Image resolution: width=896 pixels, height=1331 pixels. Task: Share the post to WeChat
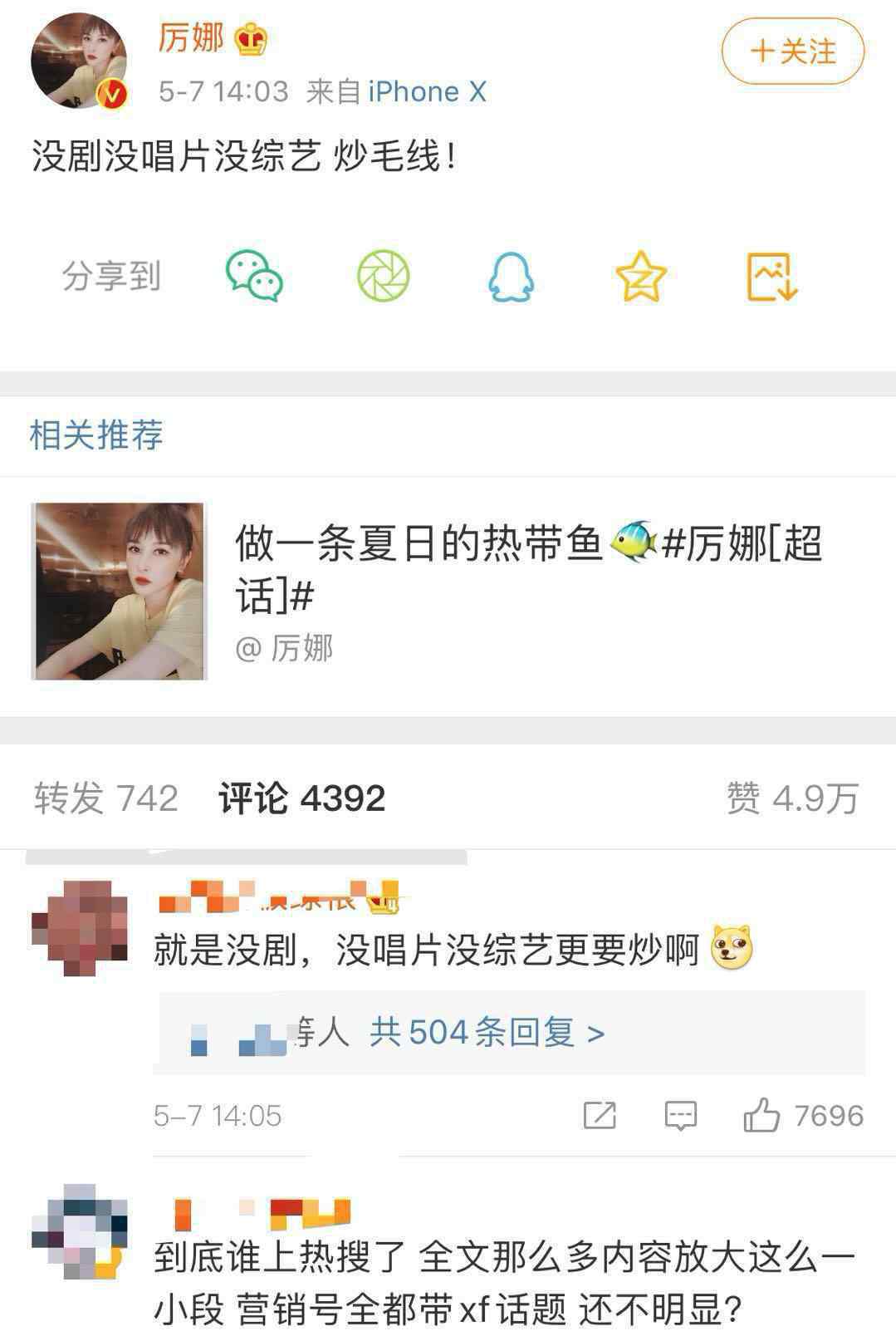(x=254, y=276)
